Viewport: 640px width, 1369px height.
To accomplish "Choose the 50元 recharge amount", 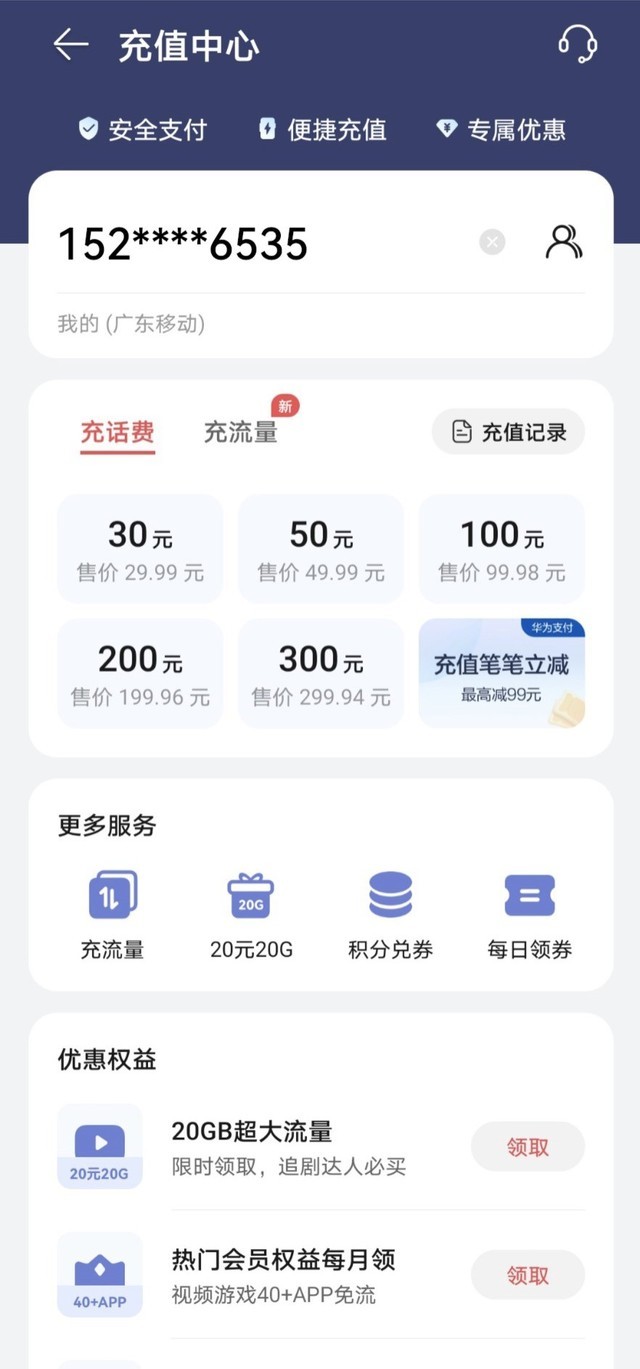I will click(x=321, y=549).
